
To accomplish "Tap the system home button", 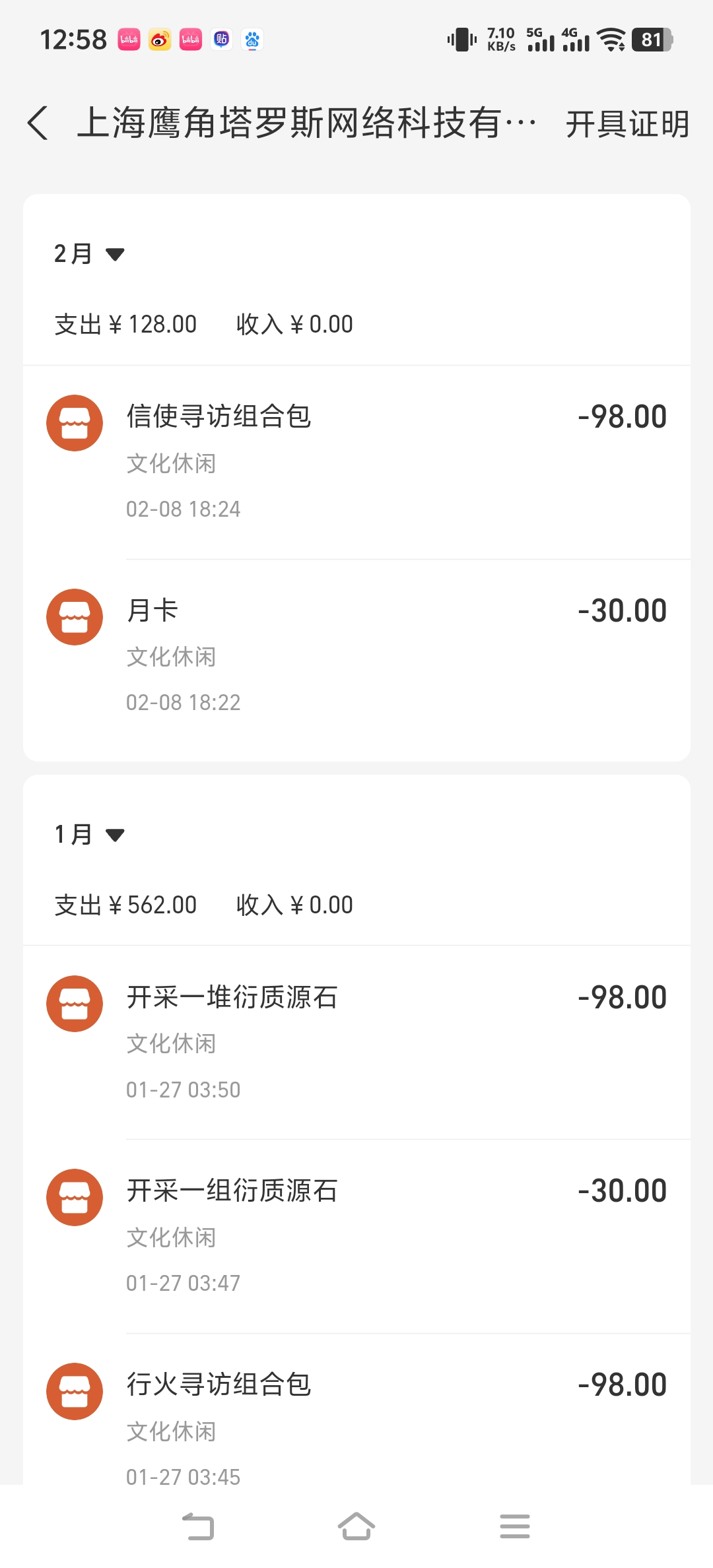I will (356, 1526).
